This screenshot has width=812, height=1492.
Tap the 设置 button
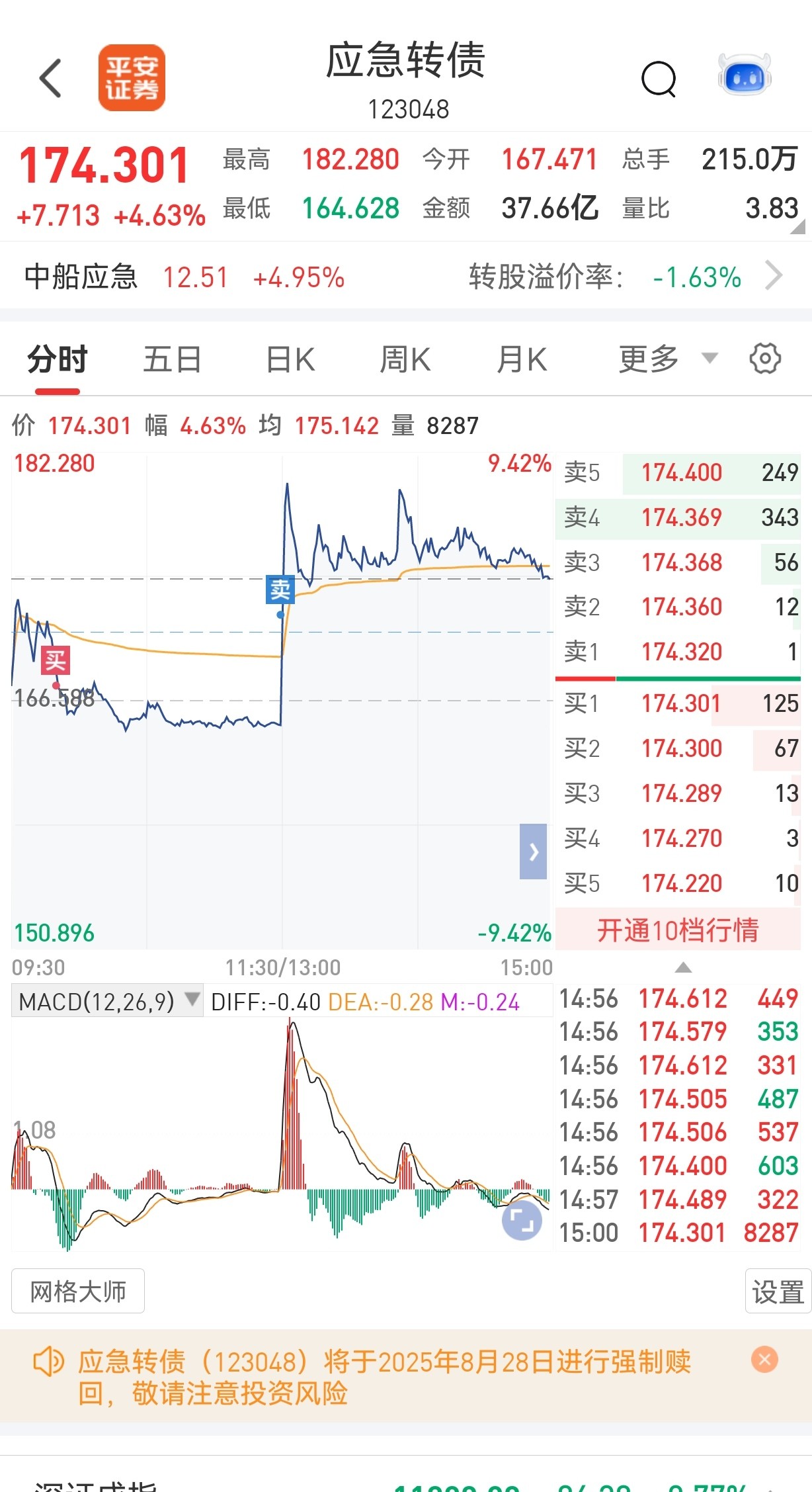[778, 1291]
